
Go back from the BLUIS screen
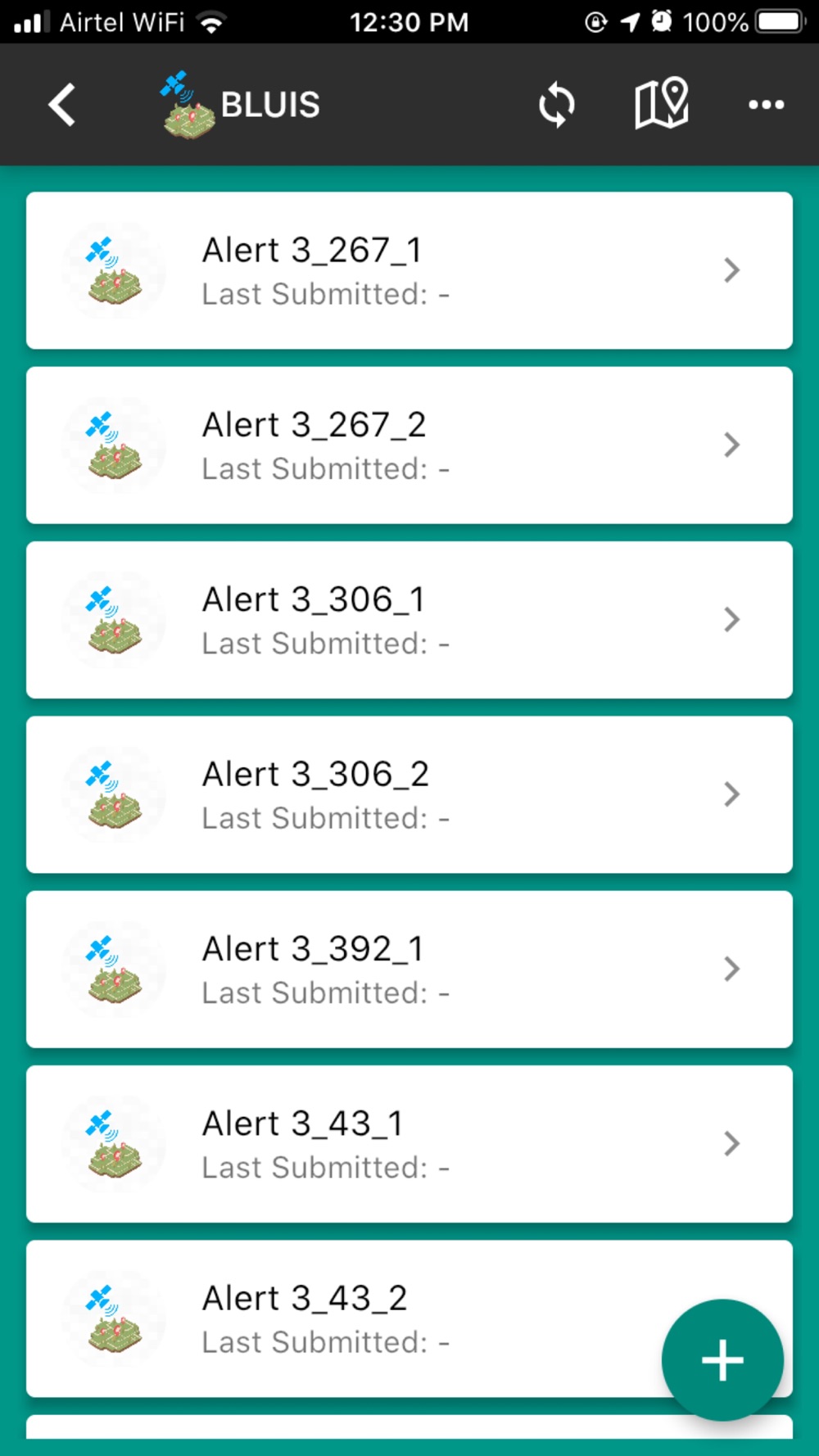[x=62, y=105]
